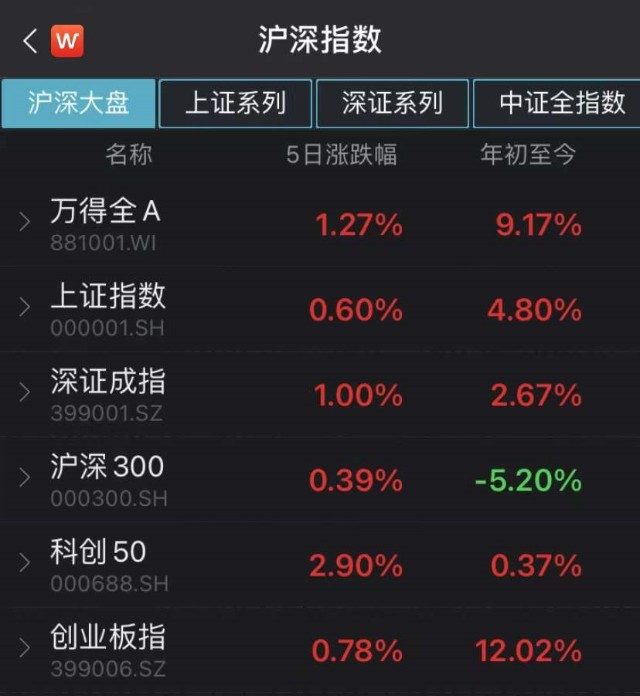Viewport: 640px width, 696px height.
Task: Open the 中证全指数 tab
Action: [560, 103]
